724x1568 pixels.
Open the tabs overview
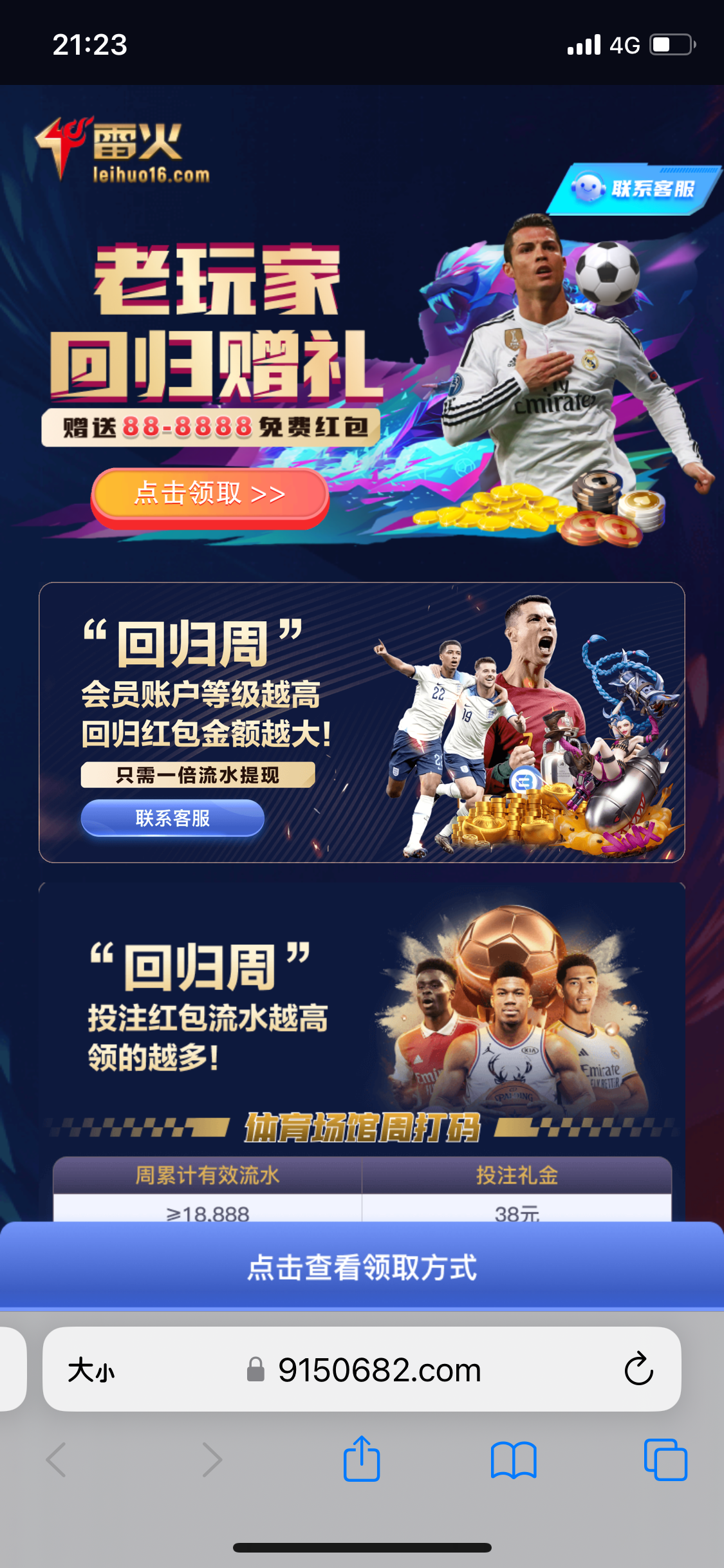click(665, 1460)
